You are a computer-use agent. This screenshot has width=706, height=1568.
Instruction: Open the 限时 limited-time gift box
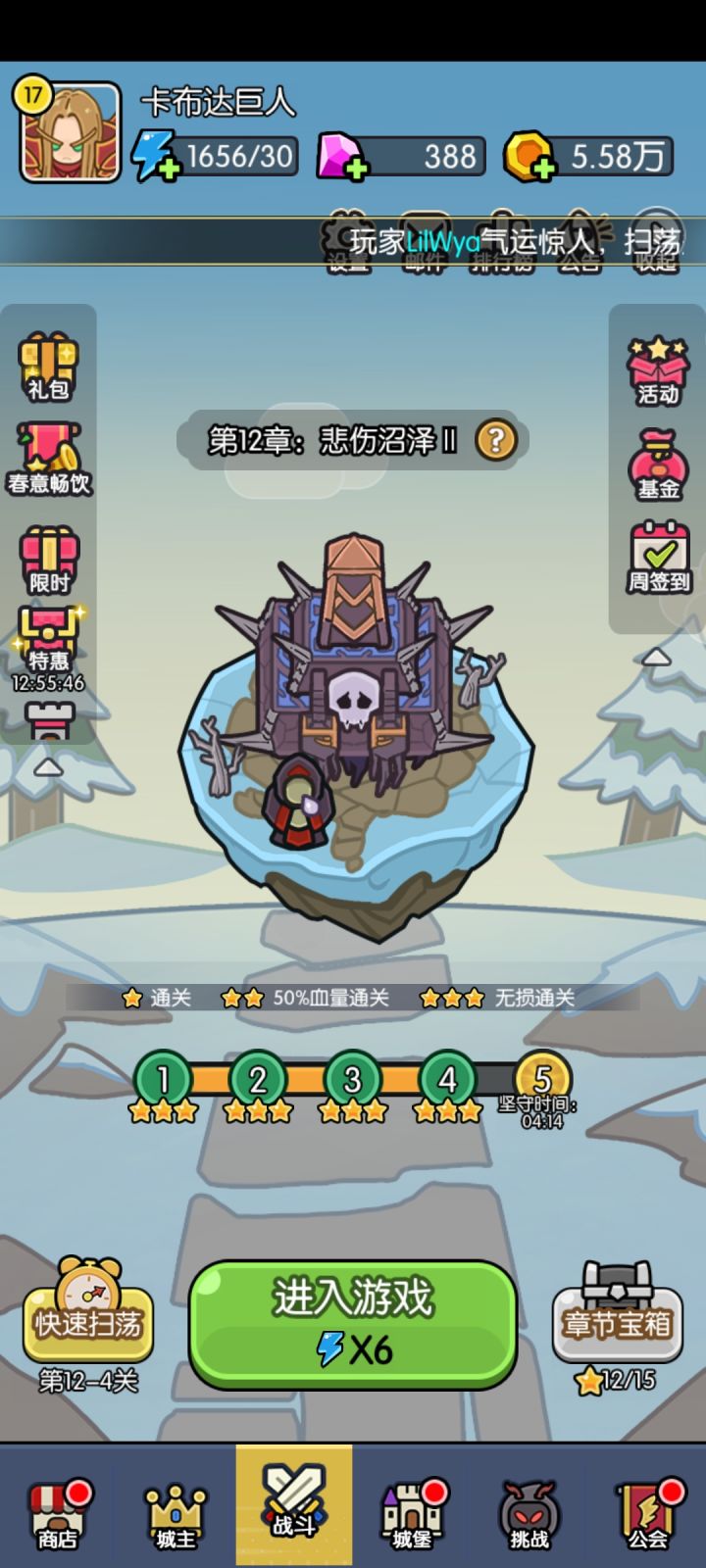(49, 559)
